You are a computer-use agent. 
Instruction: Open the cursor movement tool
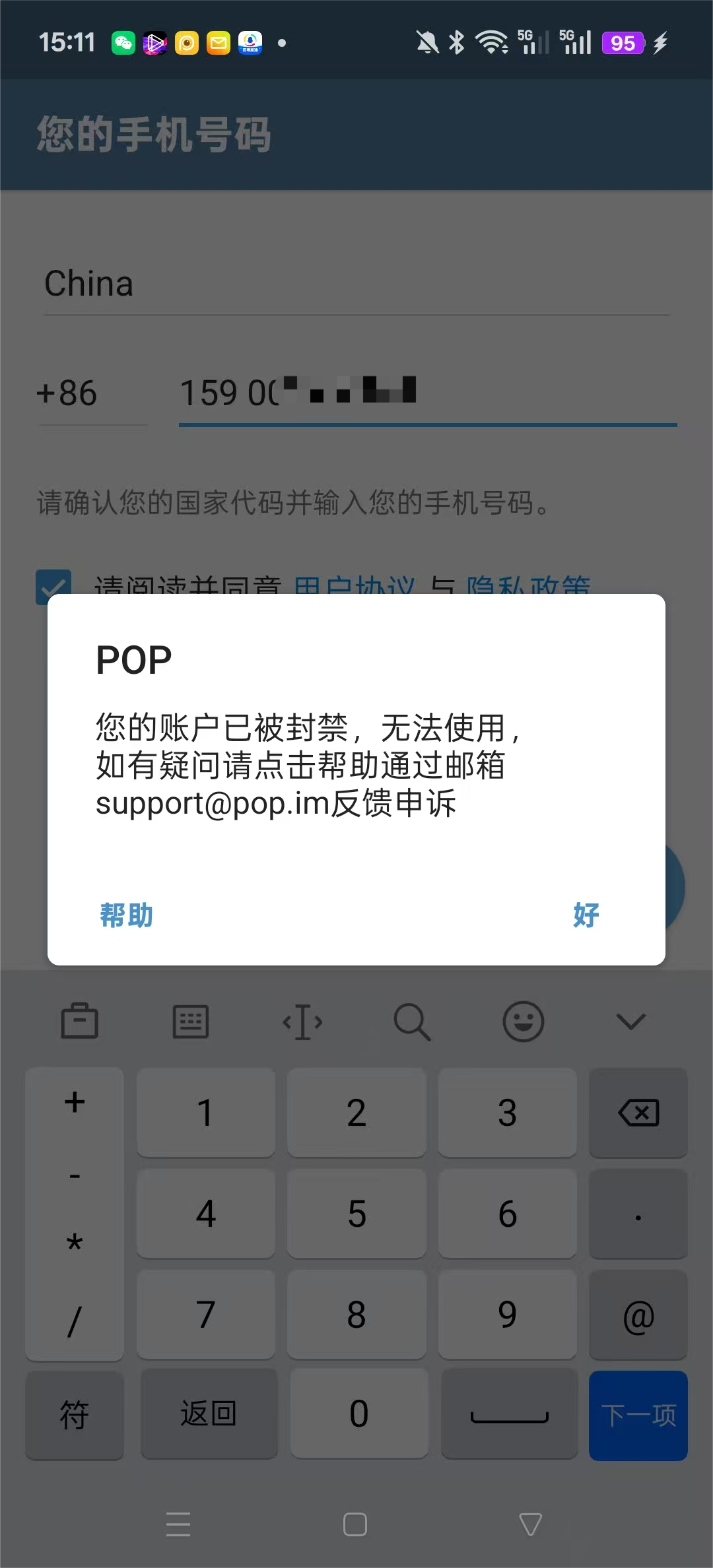pos(302,1022)
